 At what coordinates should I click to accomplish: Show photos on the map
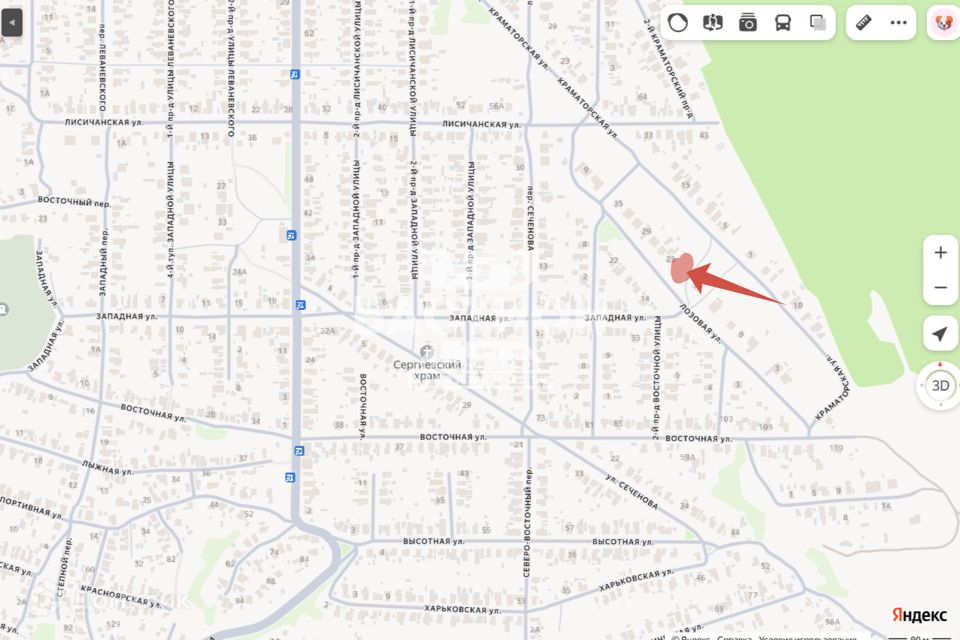(x=748, y=22)
